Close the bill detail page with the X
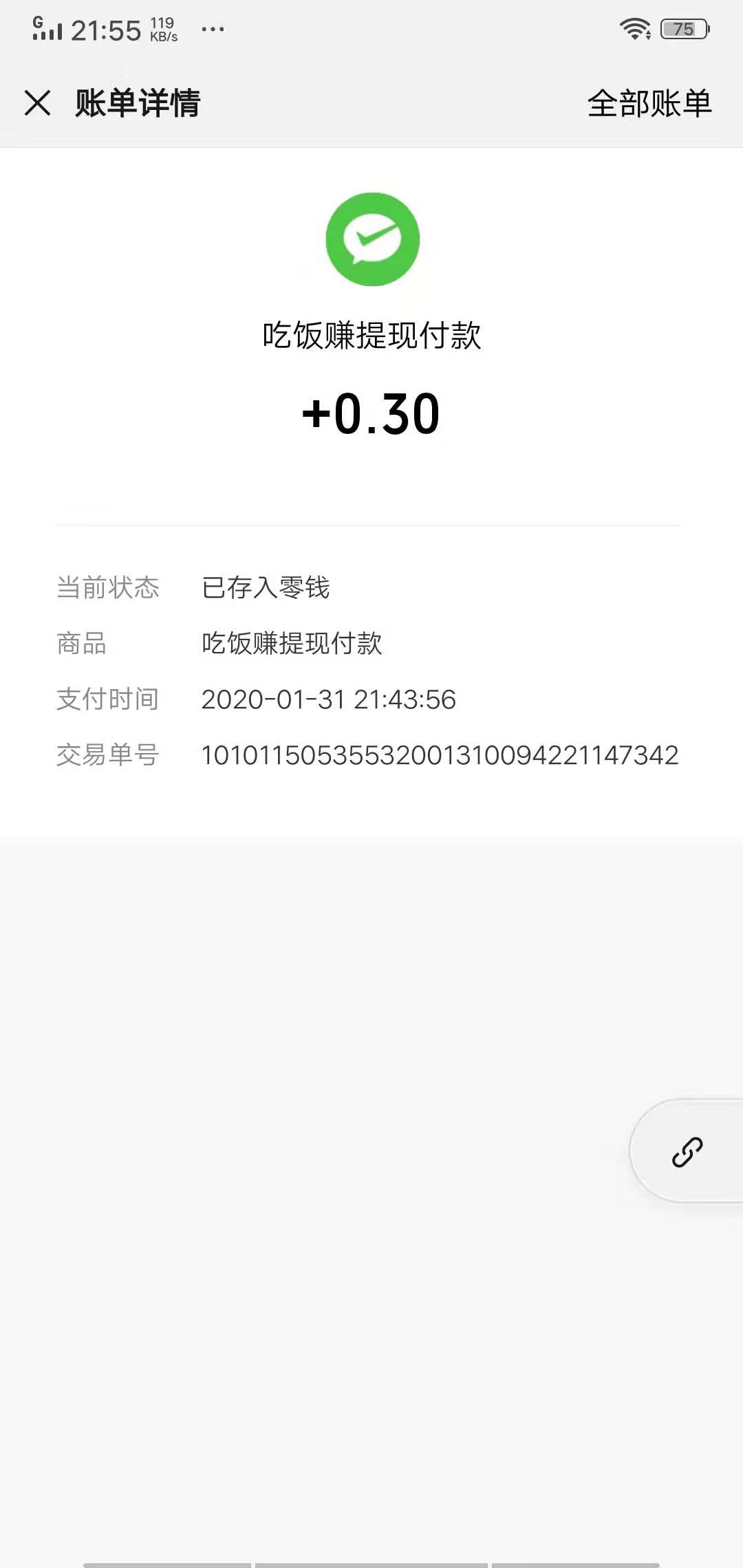The height and width of the screenshot is (1568, 743). coord(39,103)
